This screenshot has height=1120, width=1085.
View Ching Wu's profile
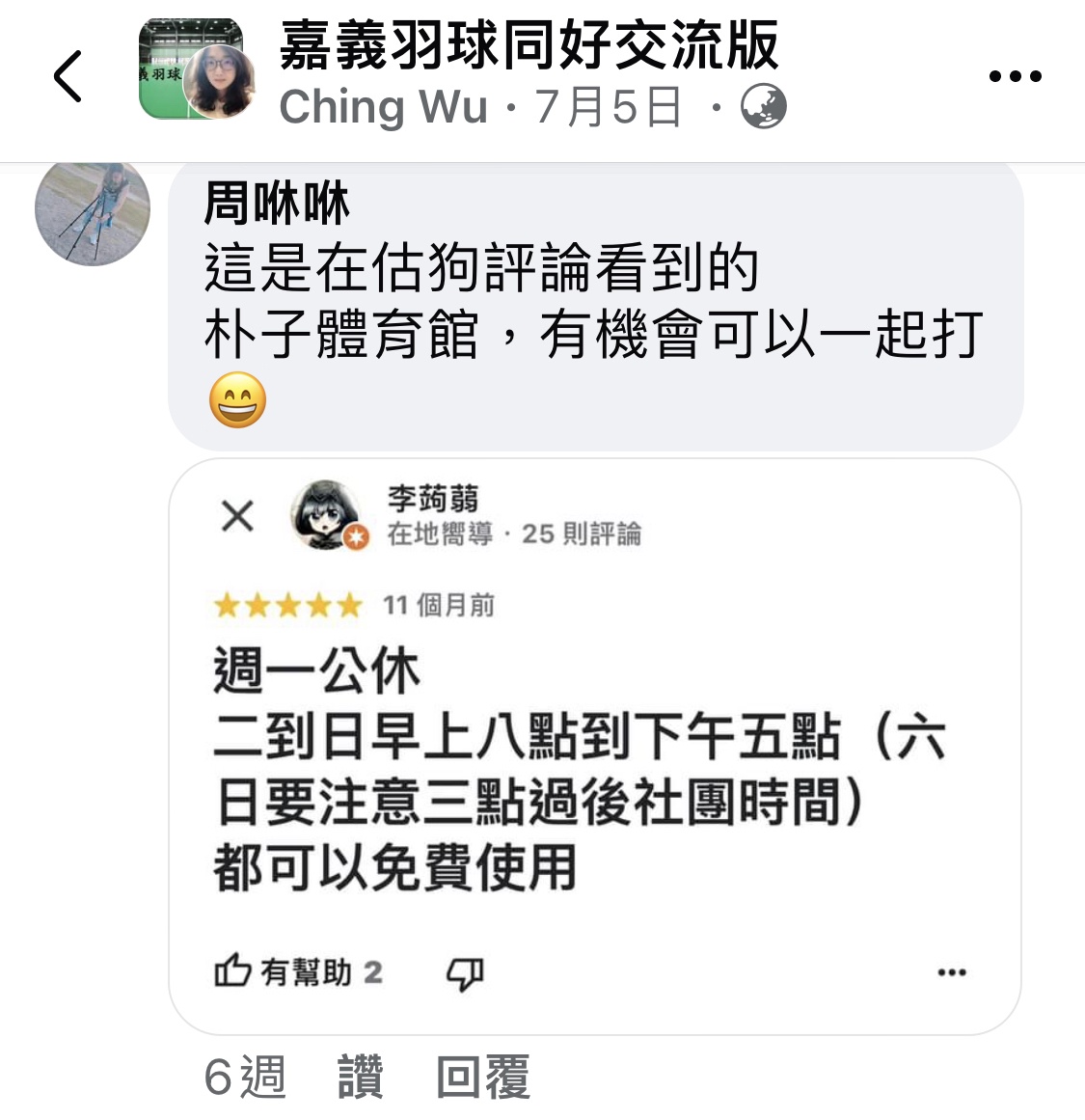coord(383,107)
